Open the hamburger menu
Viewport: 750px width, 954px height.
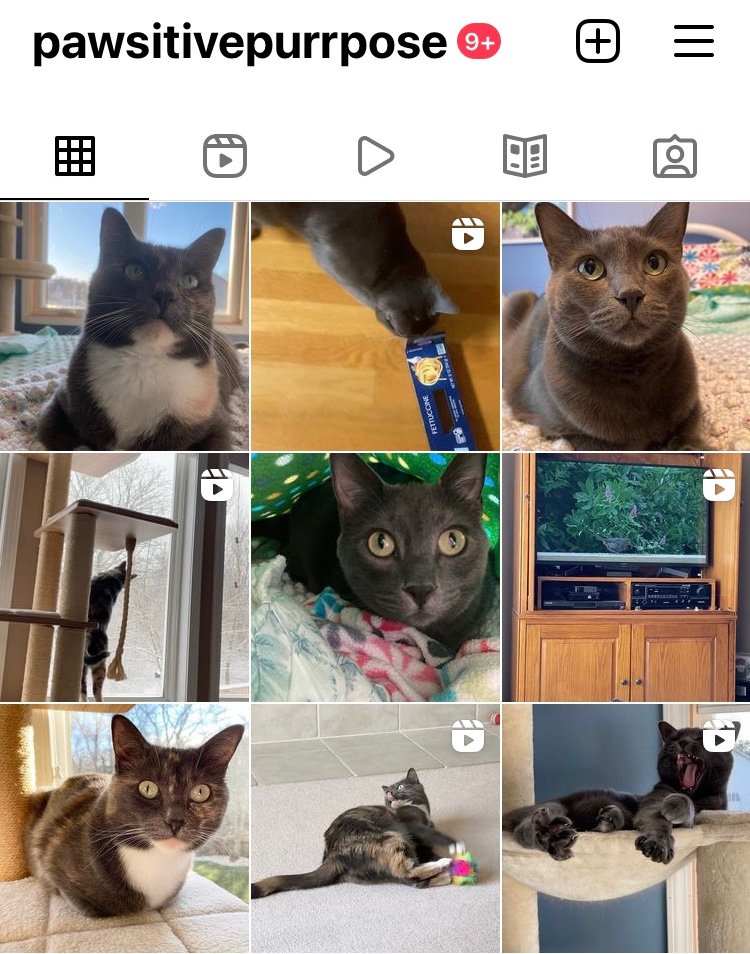(693, 42)
